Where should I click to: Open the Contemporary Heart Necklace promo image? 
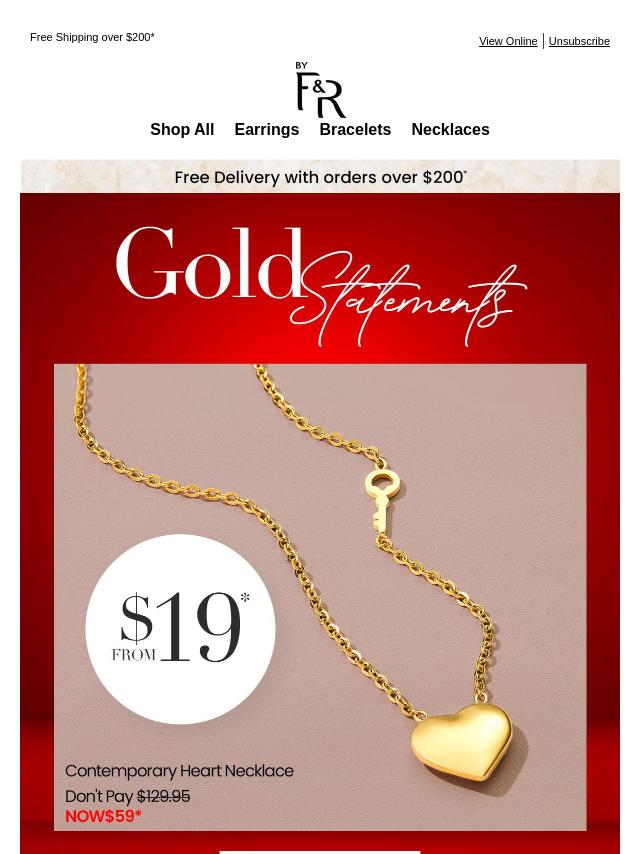click(320, 597)
